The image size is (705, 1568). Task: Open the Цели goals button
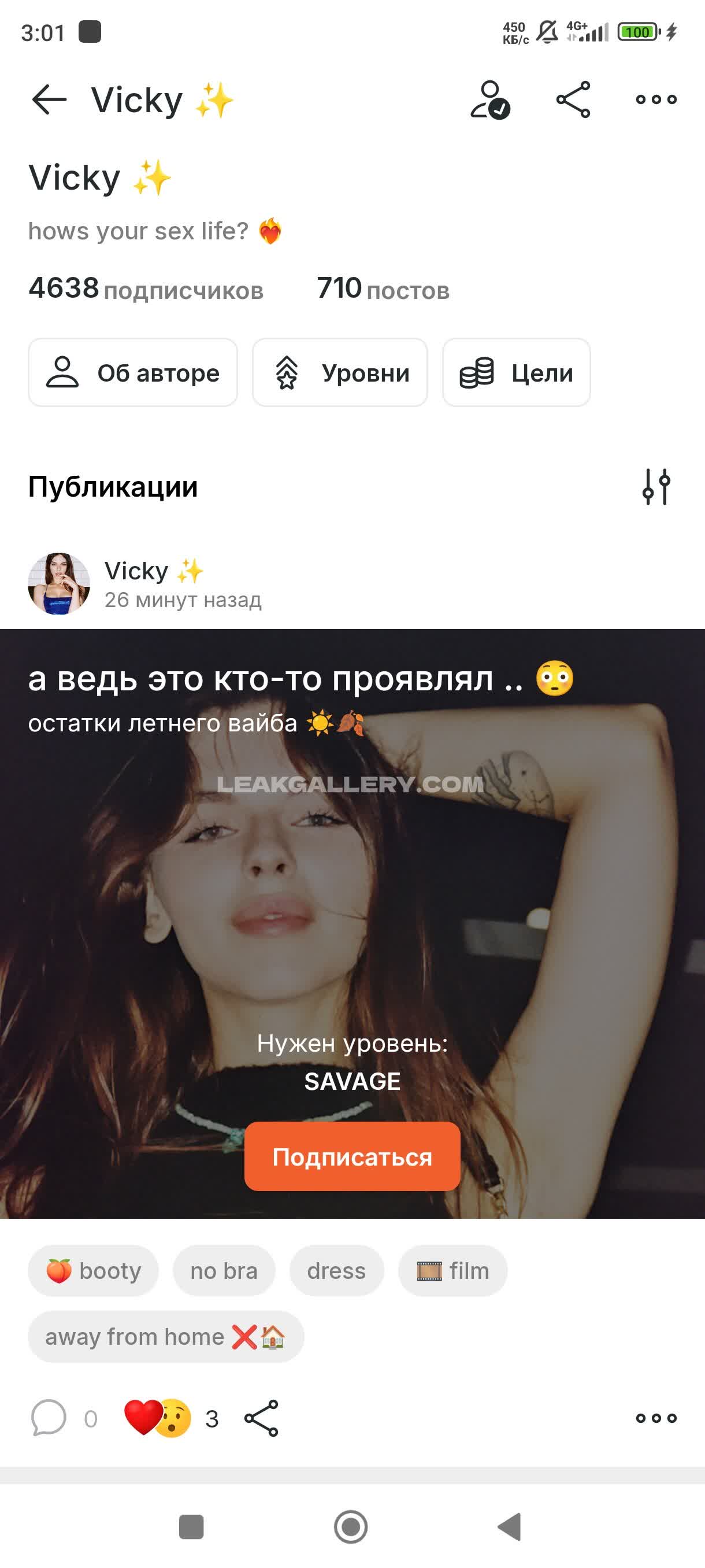click(x=516, y=372)
